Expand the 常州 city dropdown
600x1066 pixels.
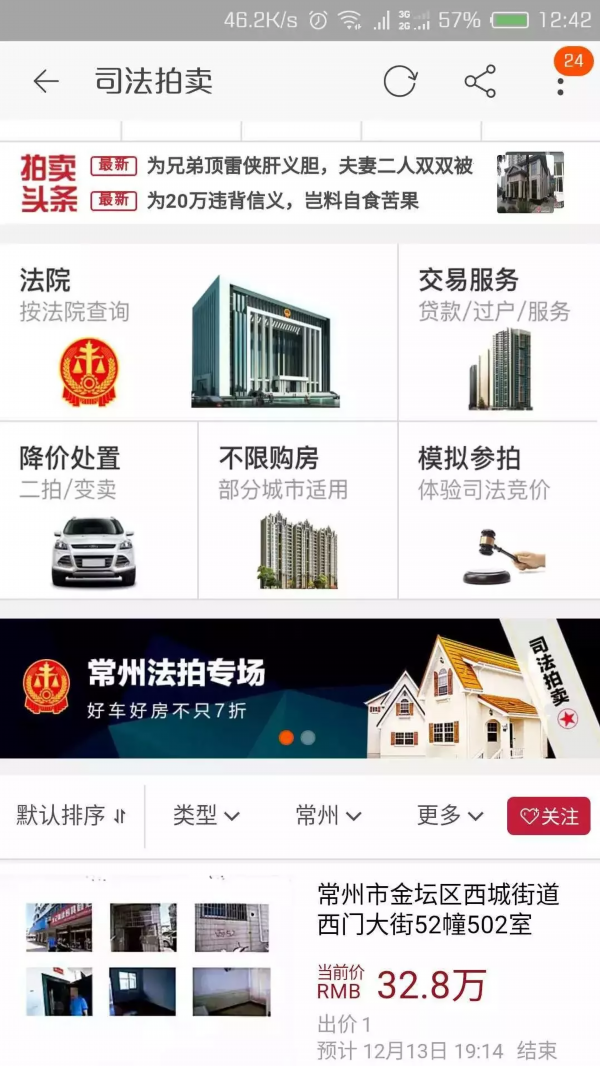[328, 816]
